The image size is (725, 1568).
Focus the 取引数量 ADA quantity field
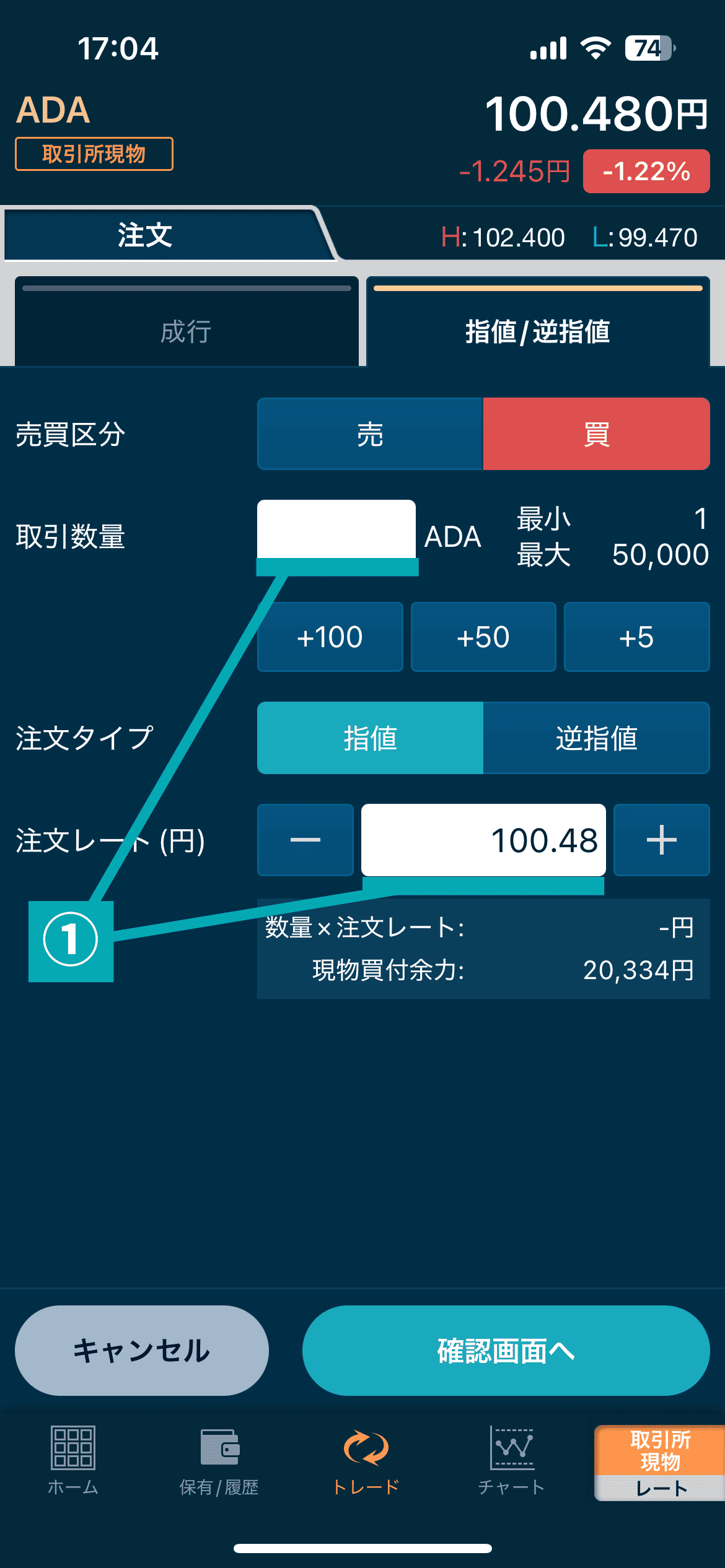(336, 529)
